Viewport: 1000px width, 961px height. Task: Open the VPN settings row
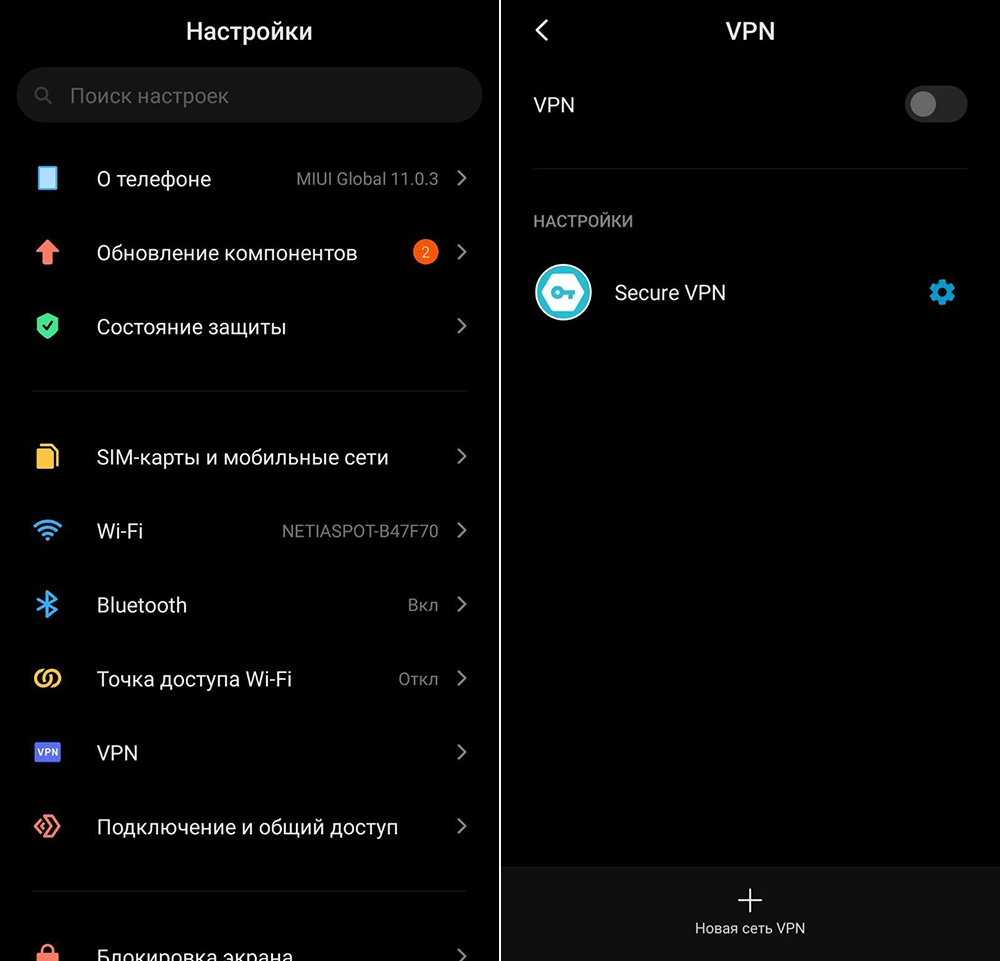coord(249,753)
